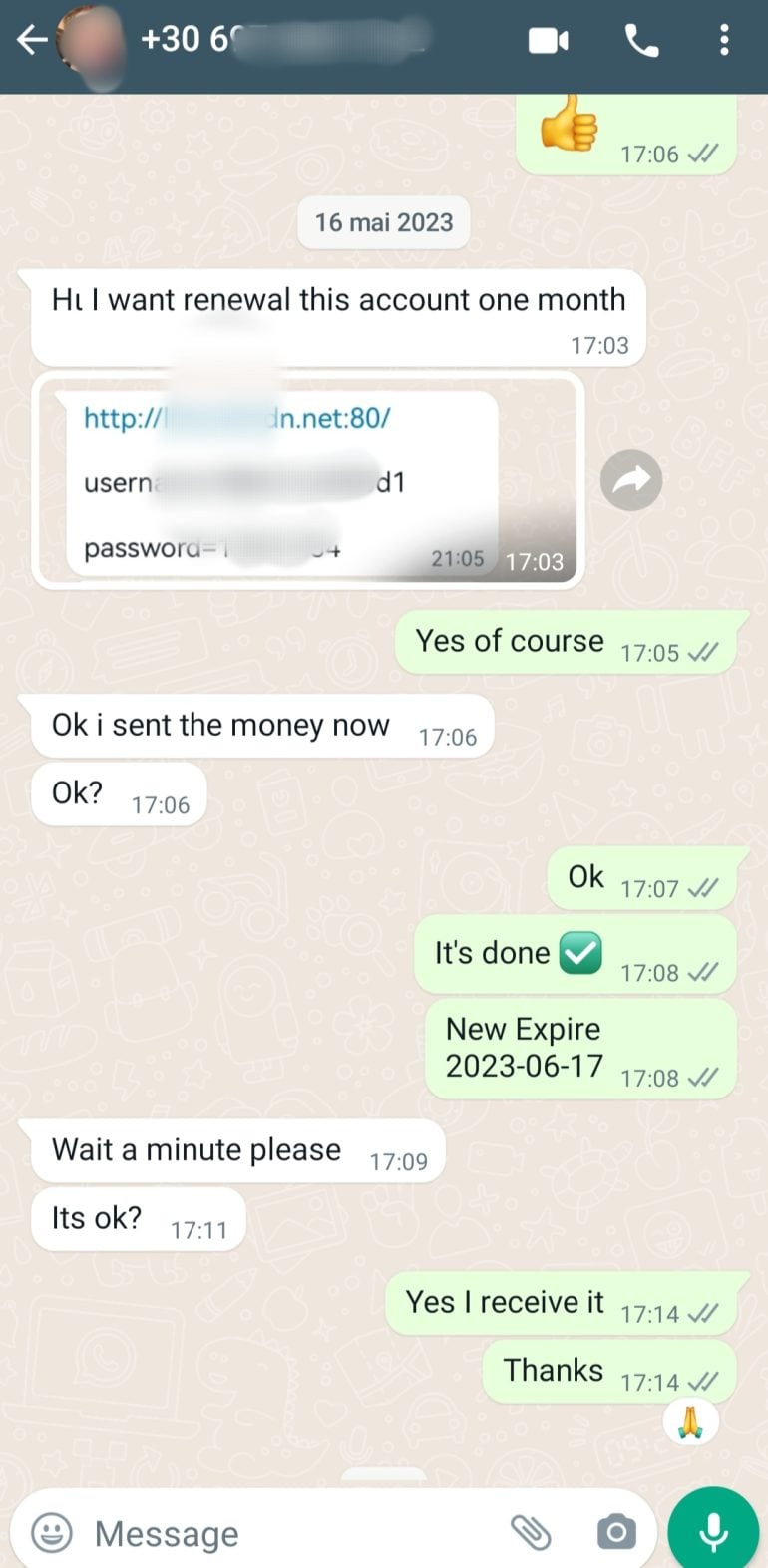The image size is (768, 1568).
Task: Go back to the chat list
Action: point(32,41)
